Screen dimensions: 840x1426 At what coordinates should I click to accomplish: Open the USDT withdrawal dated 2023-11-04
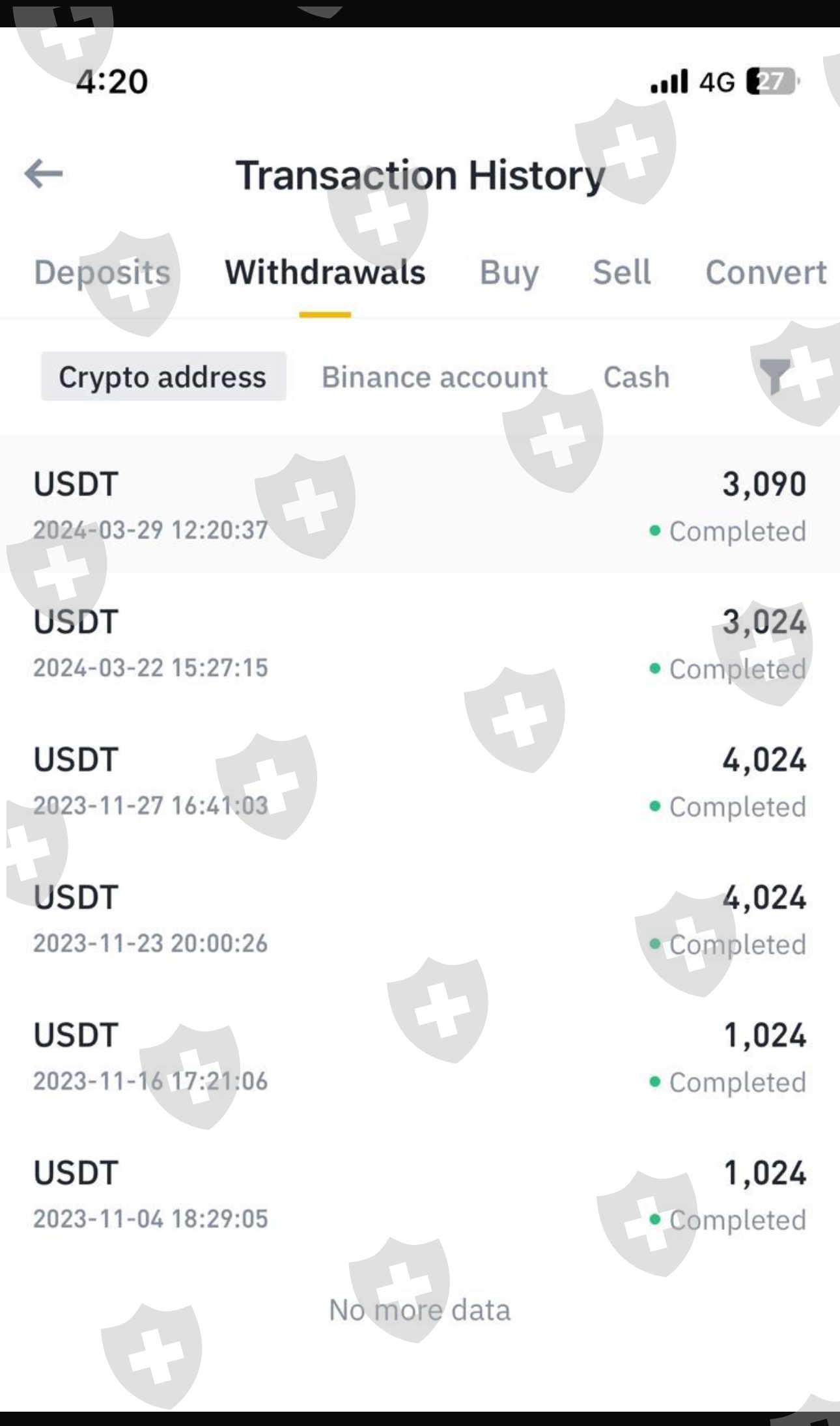[x=420, y=1195]
